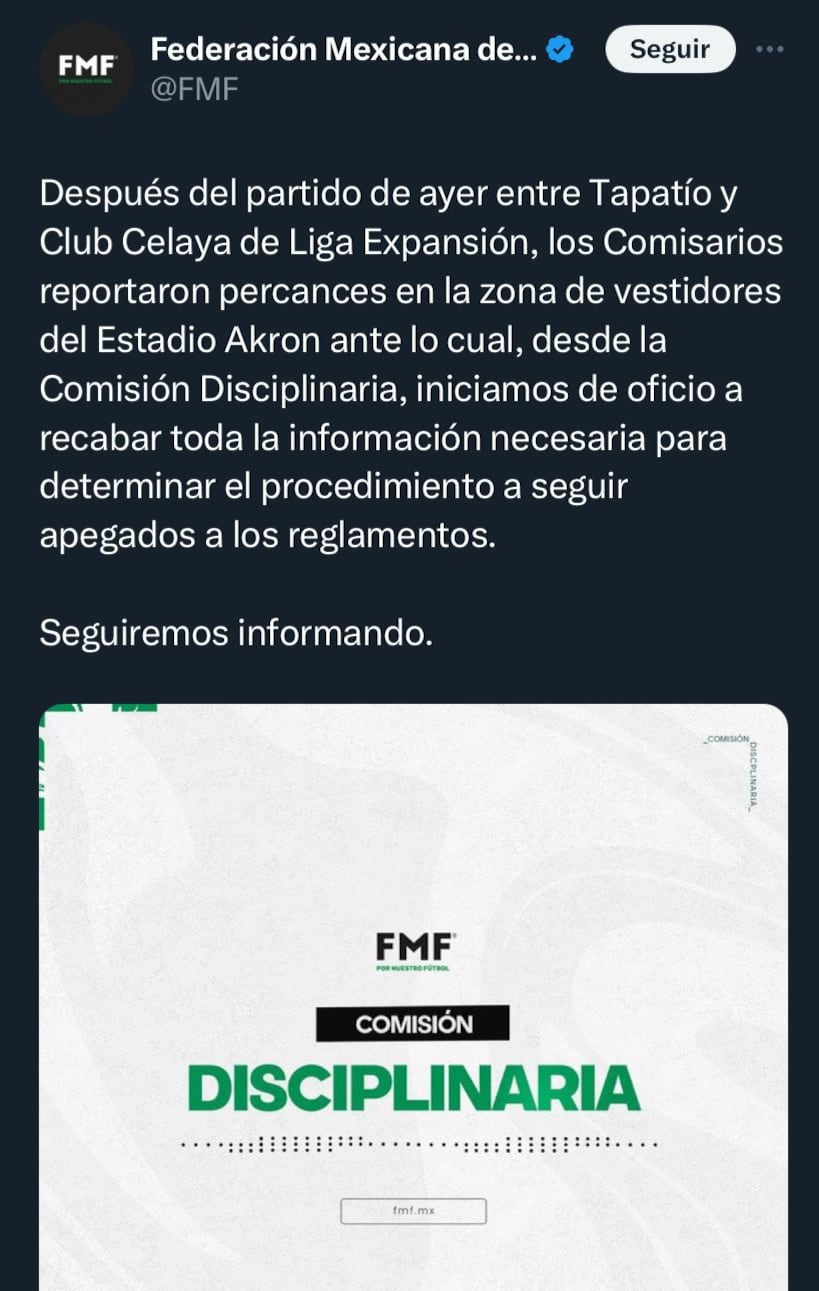The height and width of the screenshot is (1291, 819).
Task: Open Federación Mexicana de... profile name
Action: (345, 48)
